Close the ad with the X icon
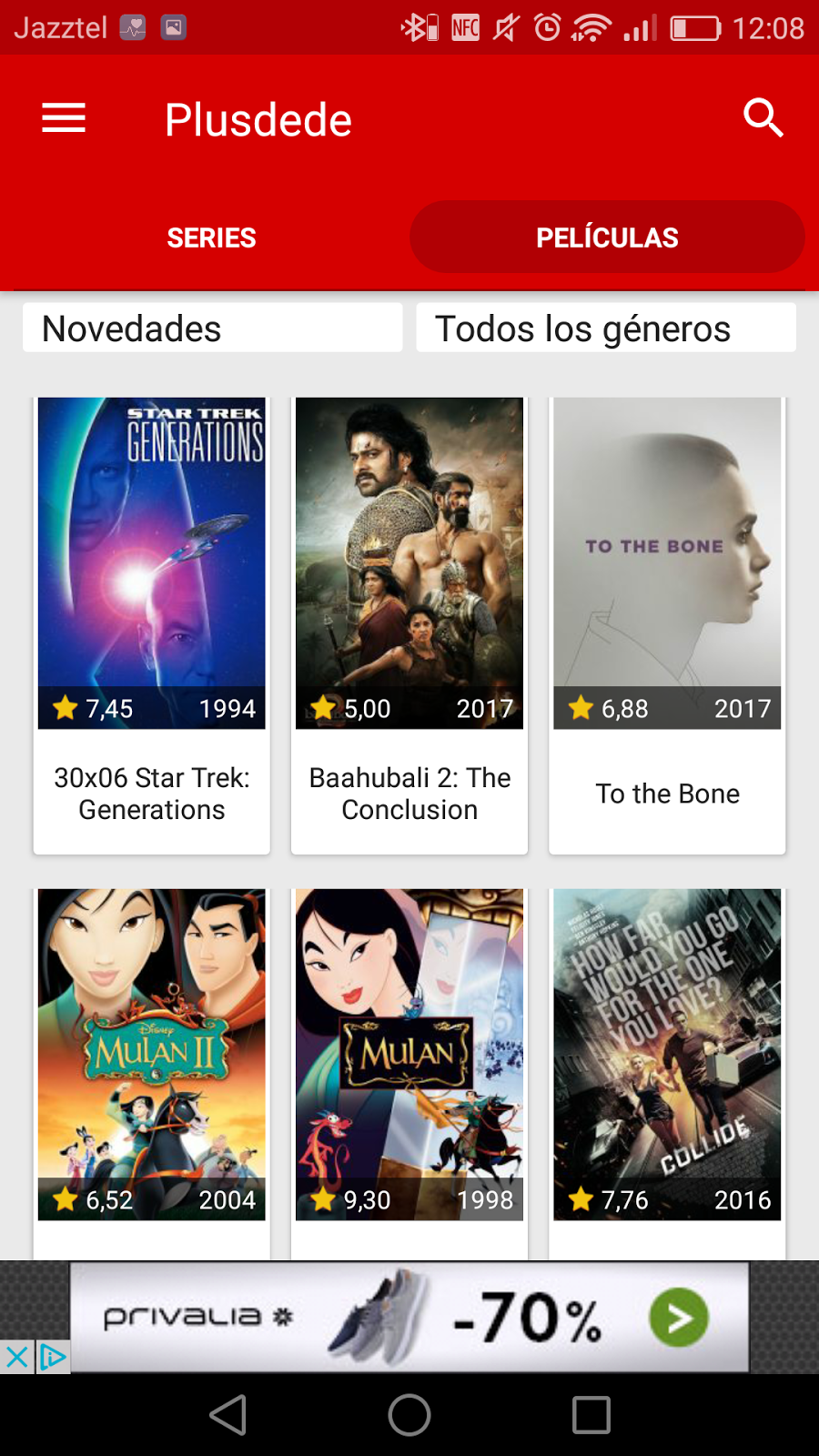Image resolution: width=819 pixels, height=1456 pixels. [x=16, y=1358]
